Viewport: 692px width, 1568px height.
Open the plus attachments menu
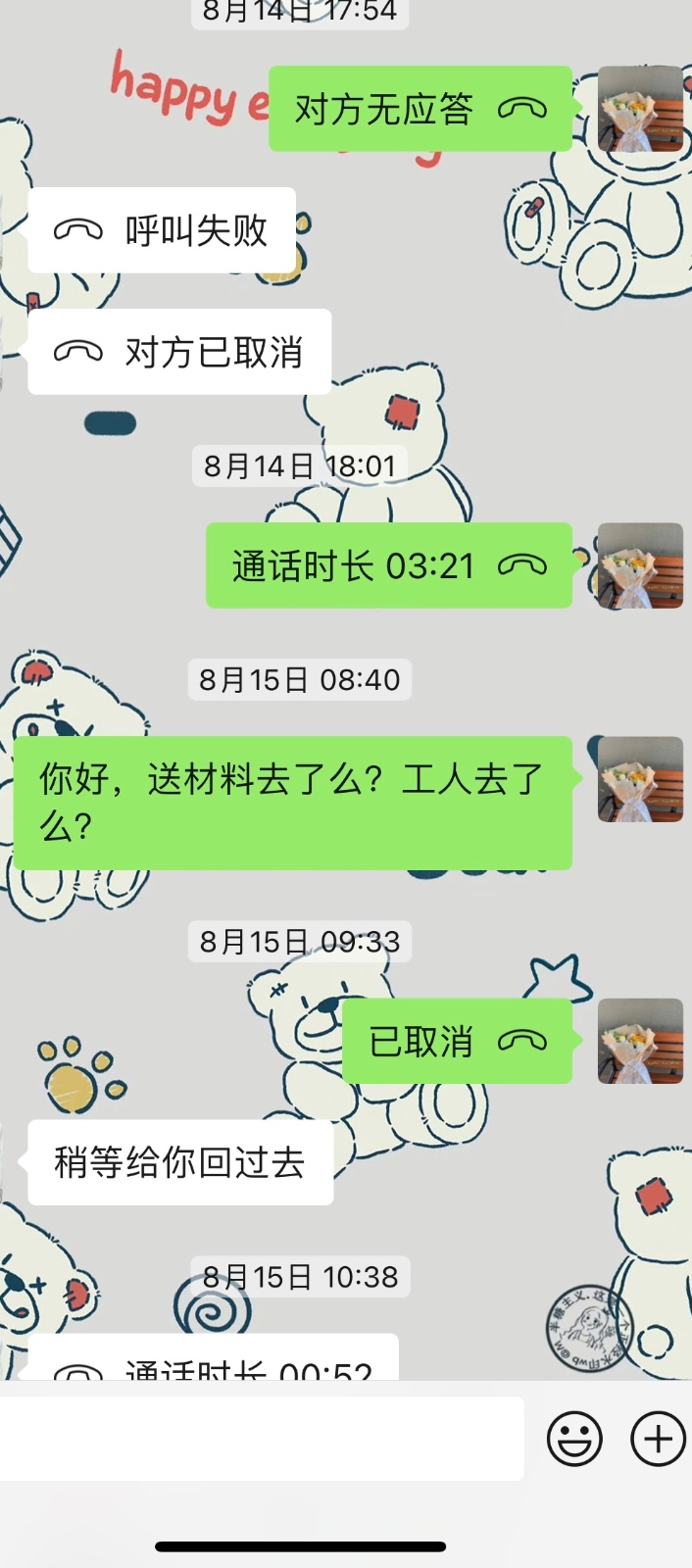(x=658, y=1439)
